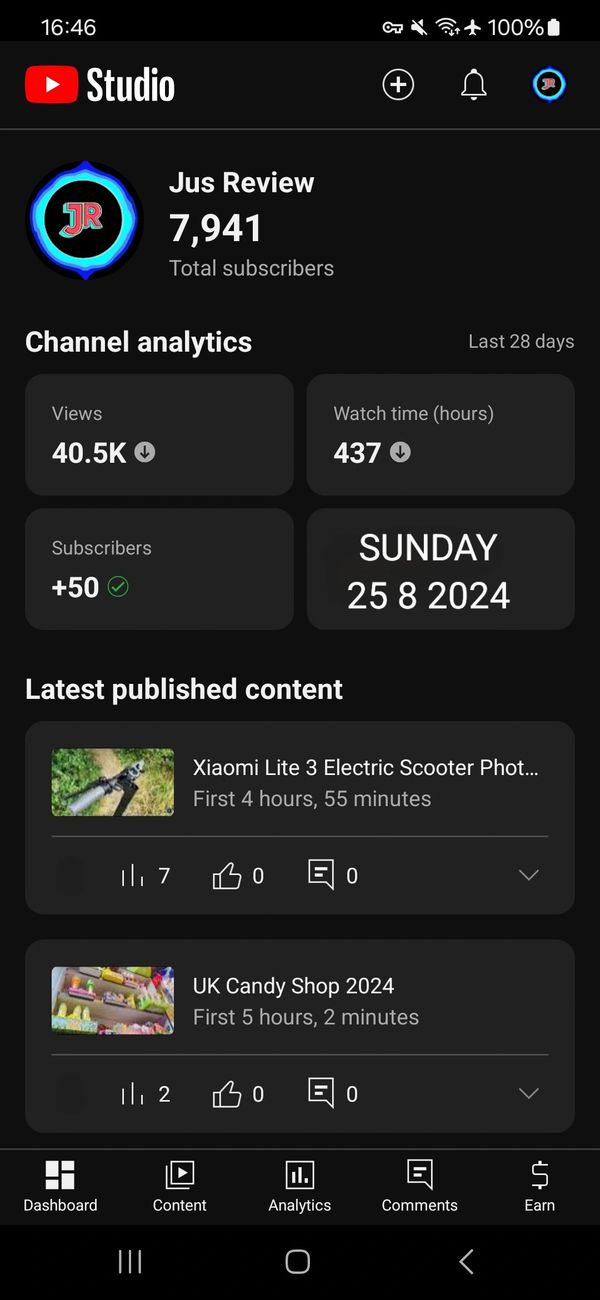Switch to the Content tab
Viewport: 600px width, 1300px height.
pos(180,1187)
